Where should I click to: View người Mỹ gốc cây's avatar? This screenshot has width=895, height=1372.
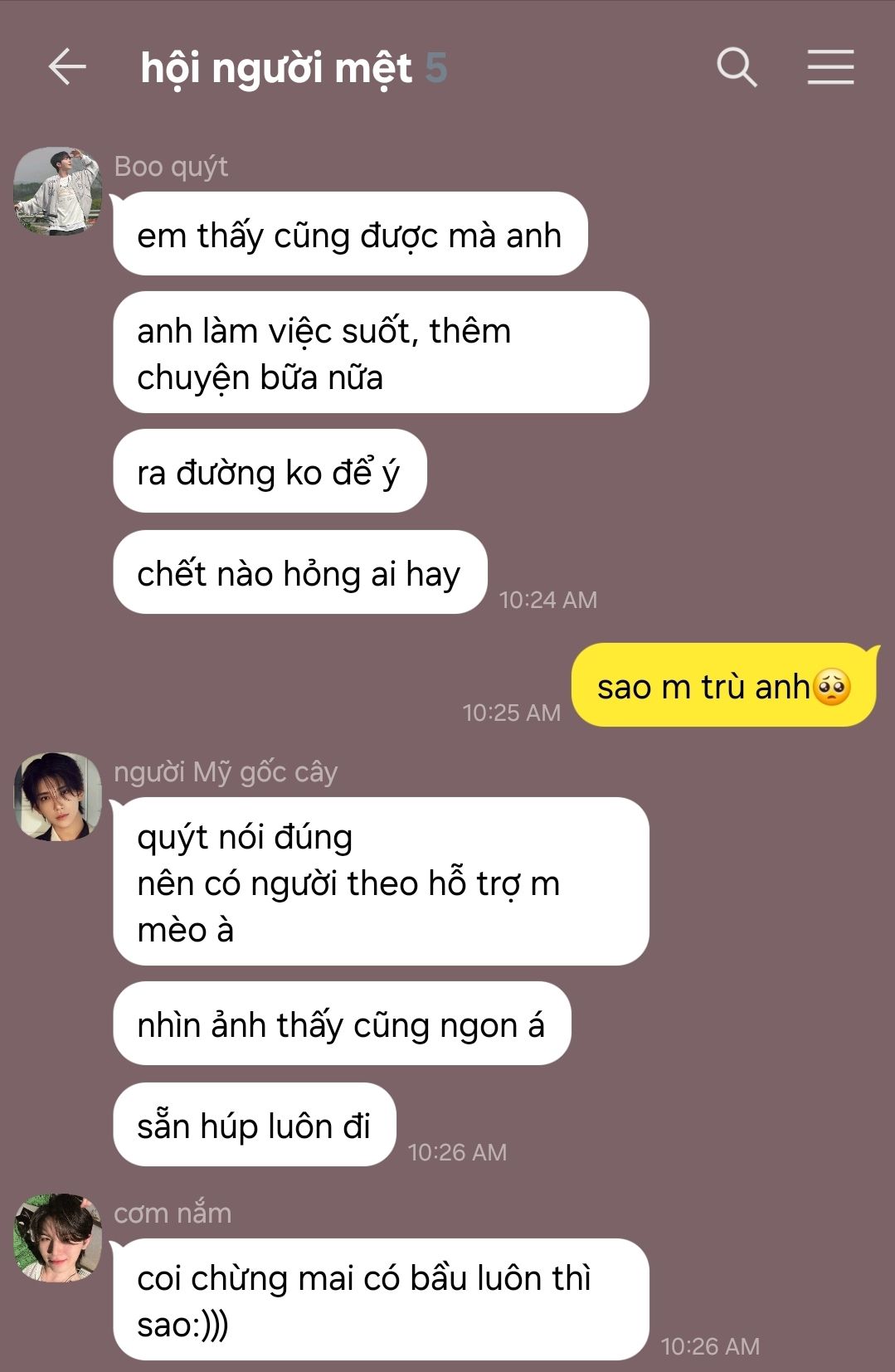pyautogui.click(x=58, y=796)
